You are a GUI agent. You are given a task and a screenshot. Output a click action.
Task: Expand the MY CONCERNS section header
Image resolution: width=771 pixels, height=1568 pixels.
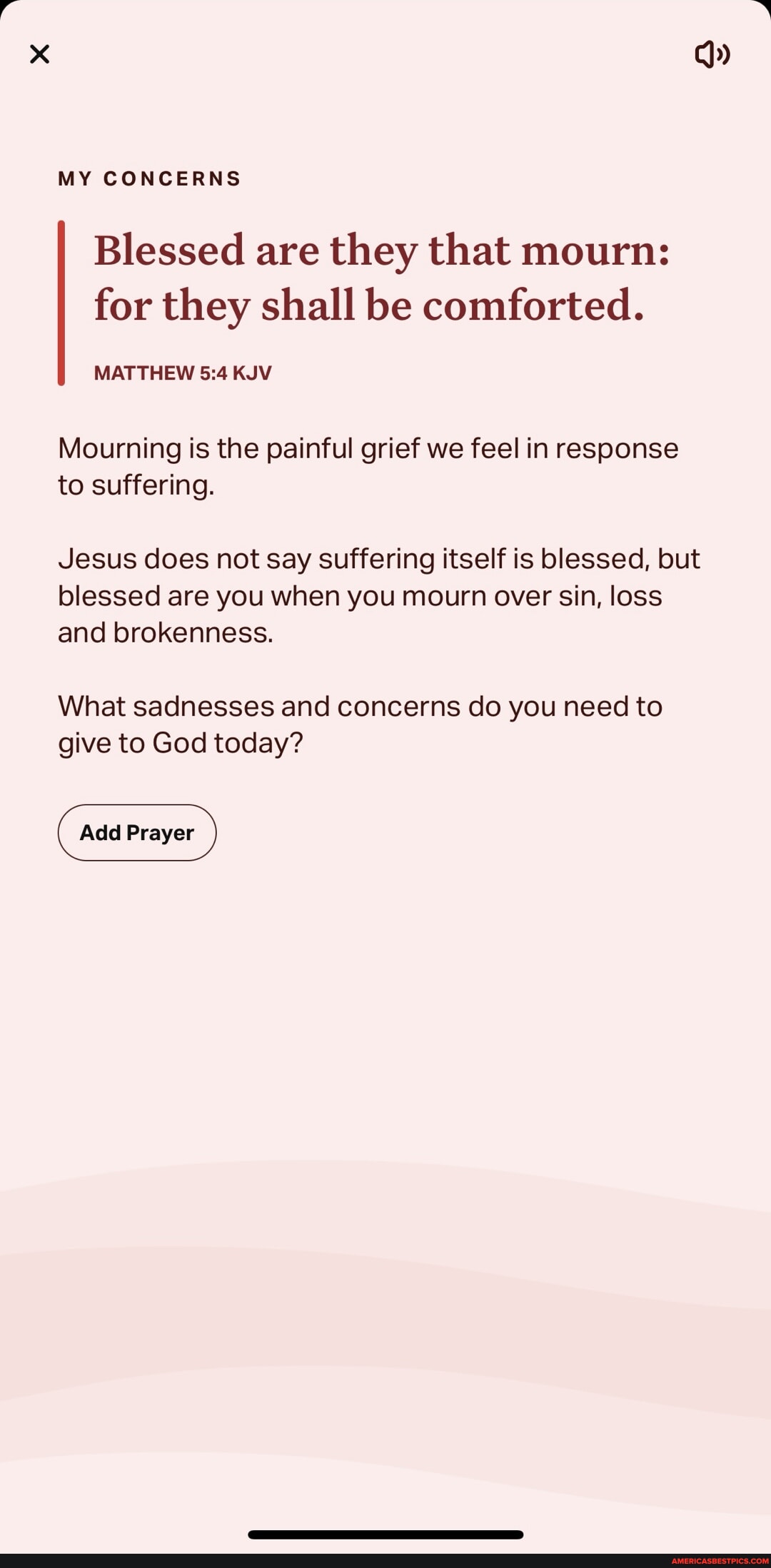click(149, 178)
